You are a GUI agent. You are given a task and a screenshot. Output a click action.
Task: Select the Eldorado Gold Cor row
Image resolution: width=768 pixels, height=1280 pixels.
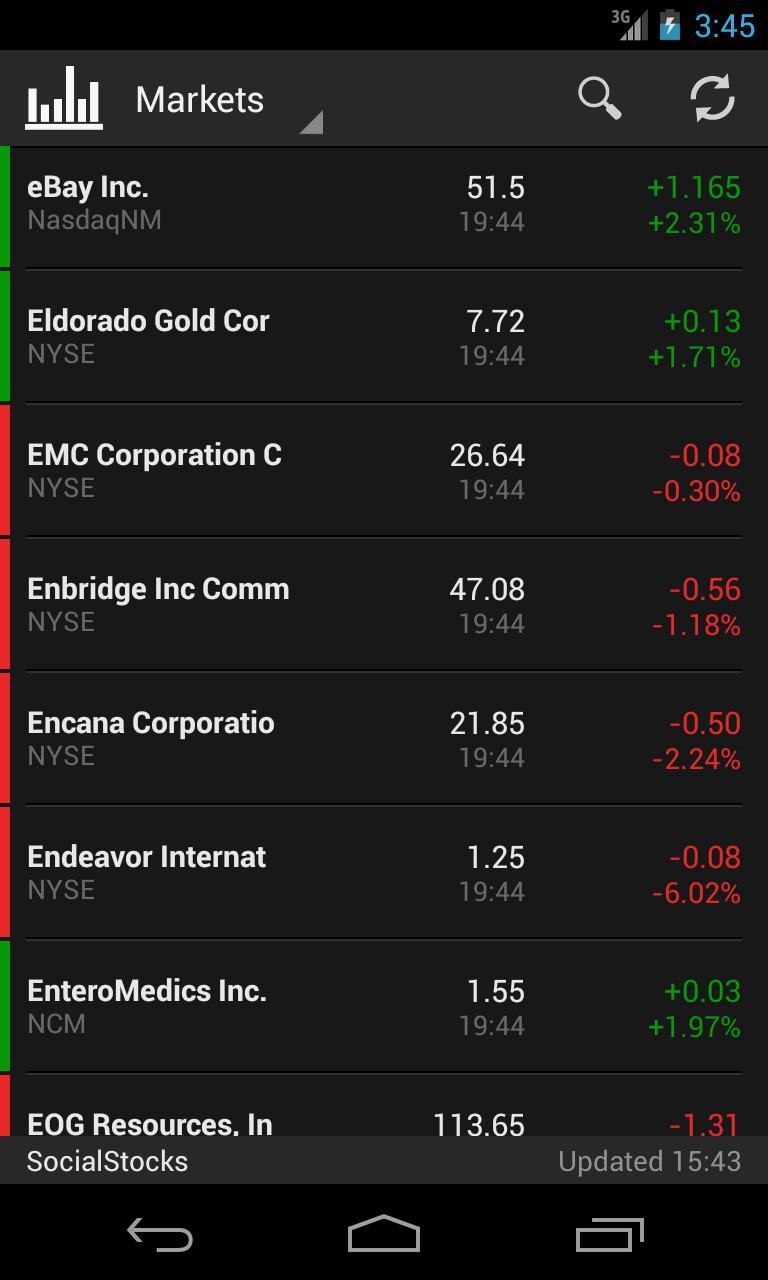384,338
